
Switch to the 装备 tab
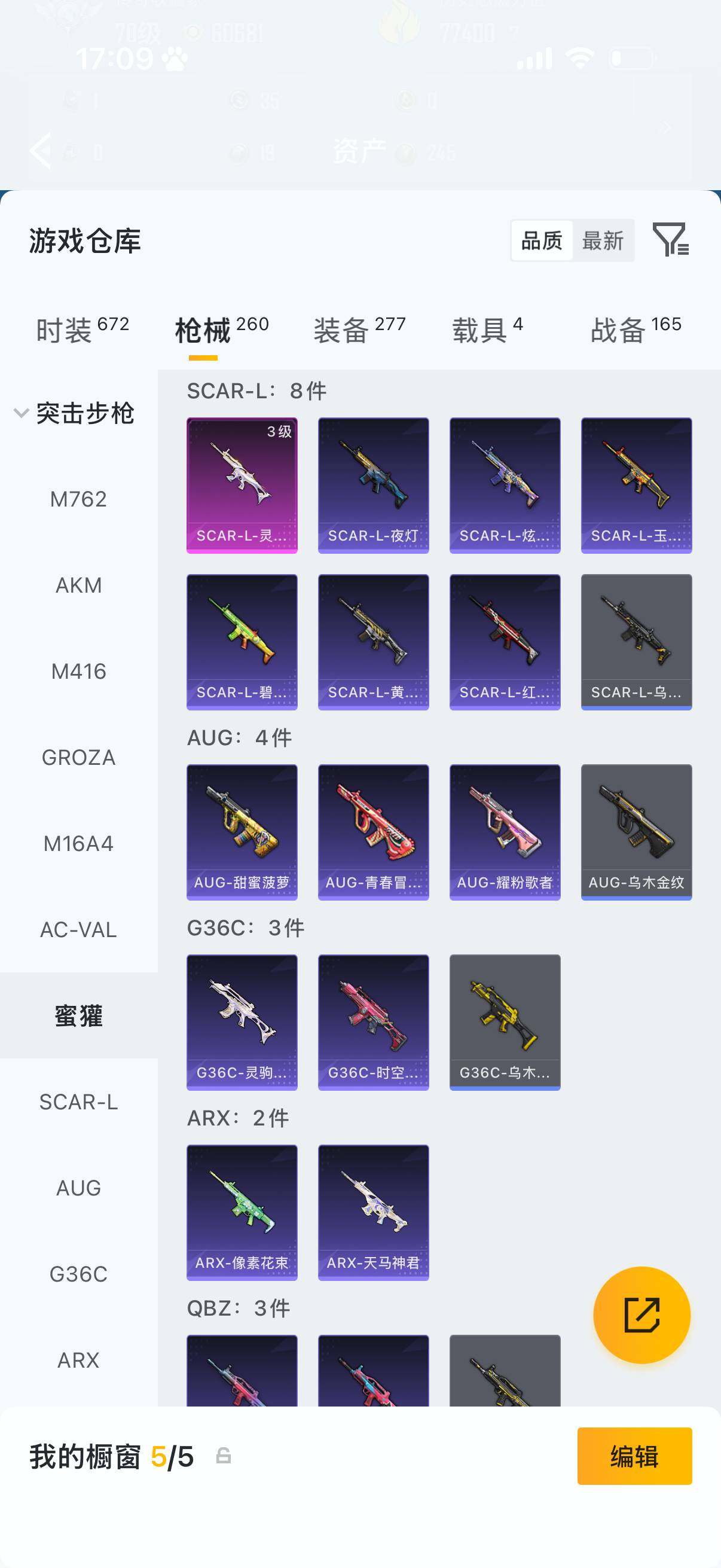click(x=359, y=330)
